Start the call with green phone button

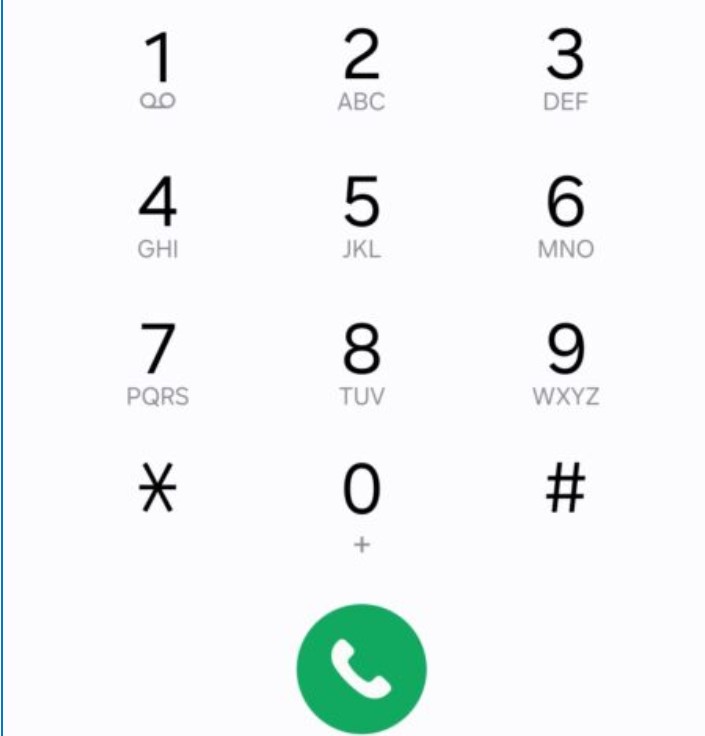(361, 668)
